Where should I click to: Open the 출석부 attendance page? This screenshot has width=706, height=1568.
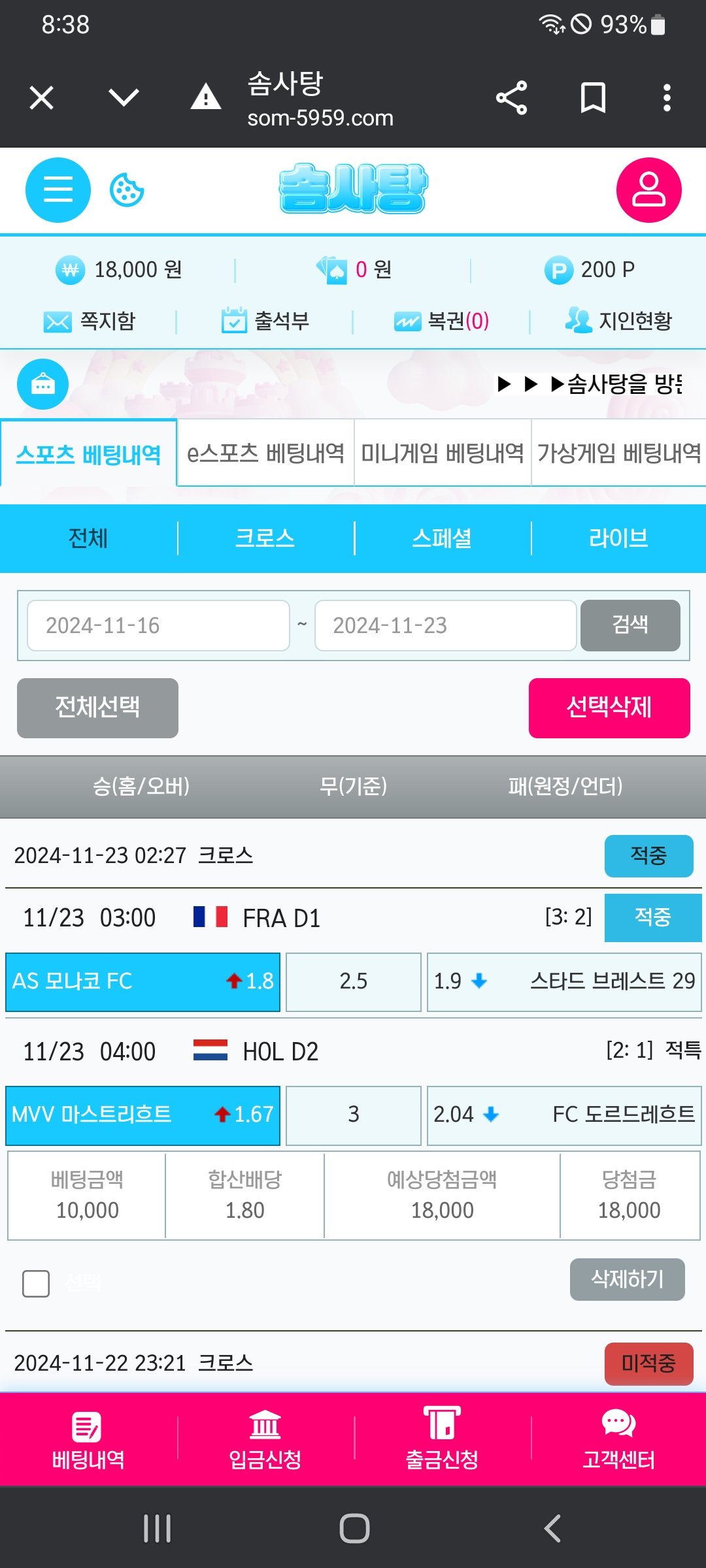tap(265, 321)
